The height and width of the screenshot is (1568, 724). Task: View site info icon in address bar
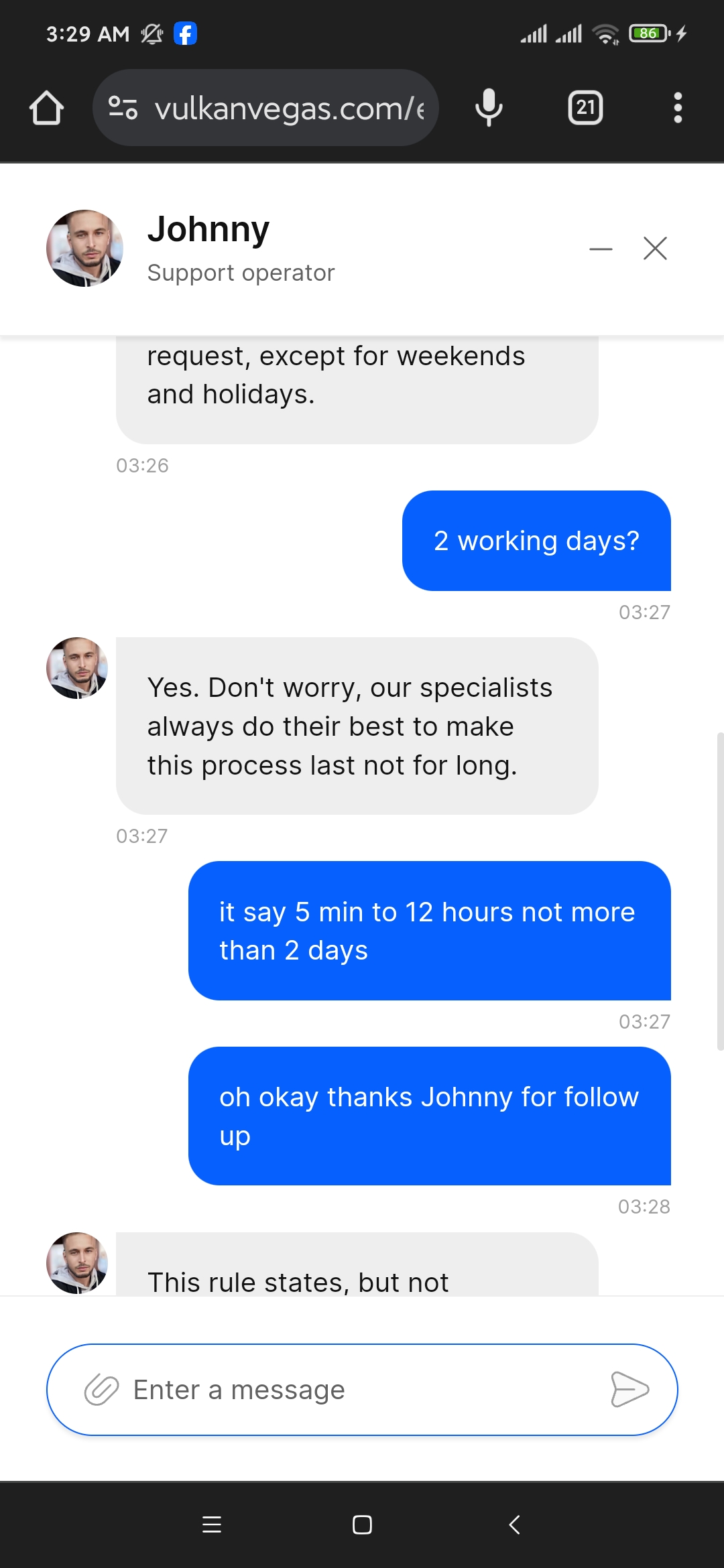[x=123, y=108]
